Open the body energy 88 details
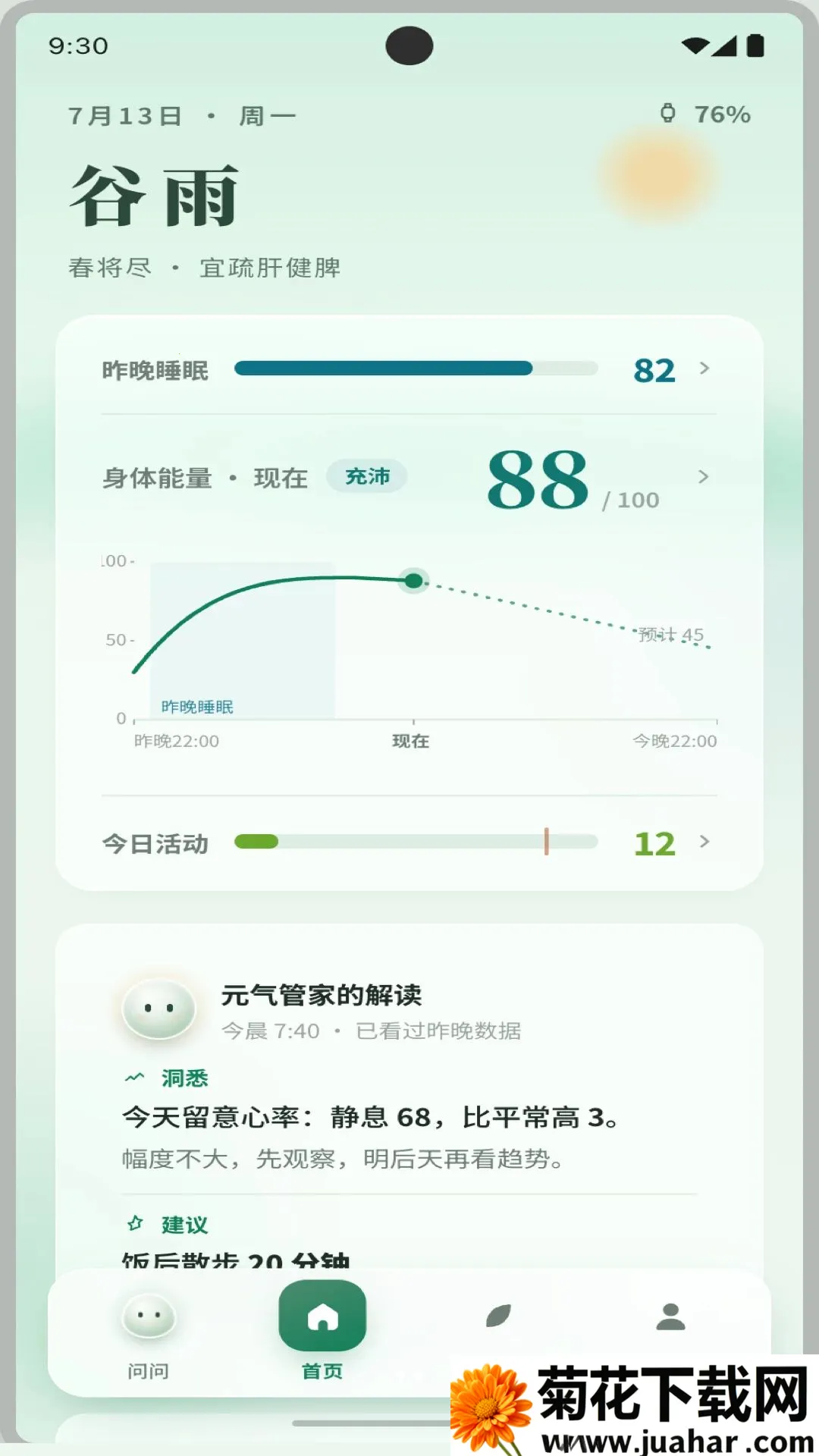Image resolution: width=819 pixels, height=1456 pixels. 409,478
